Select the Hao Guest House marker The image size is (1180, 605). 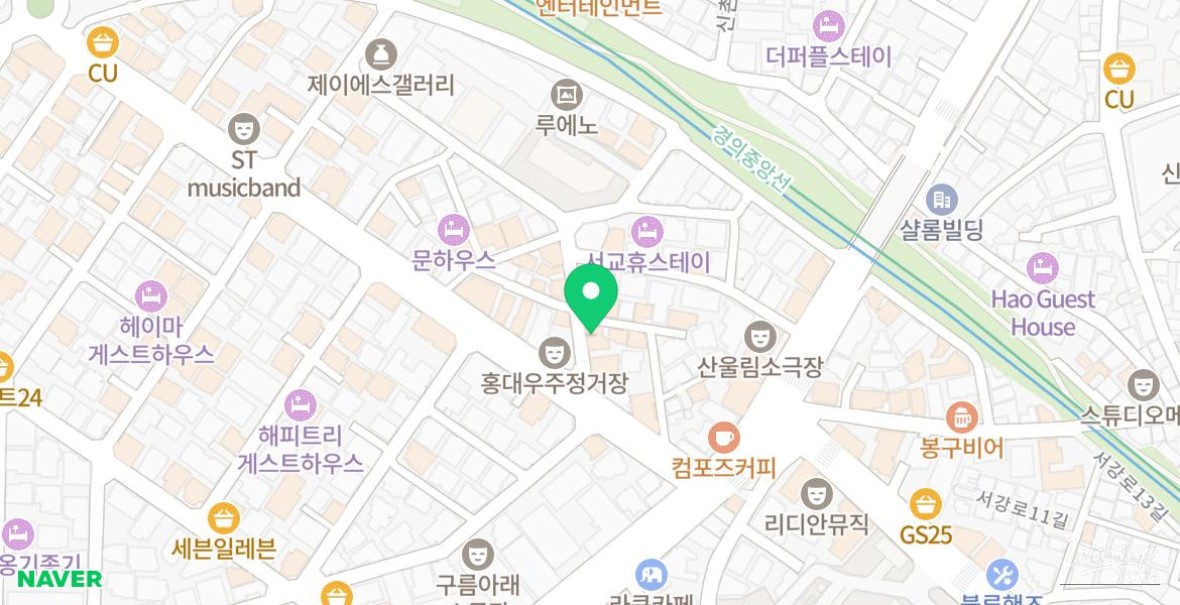pyautogui.click(x=1042, y=268)
